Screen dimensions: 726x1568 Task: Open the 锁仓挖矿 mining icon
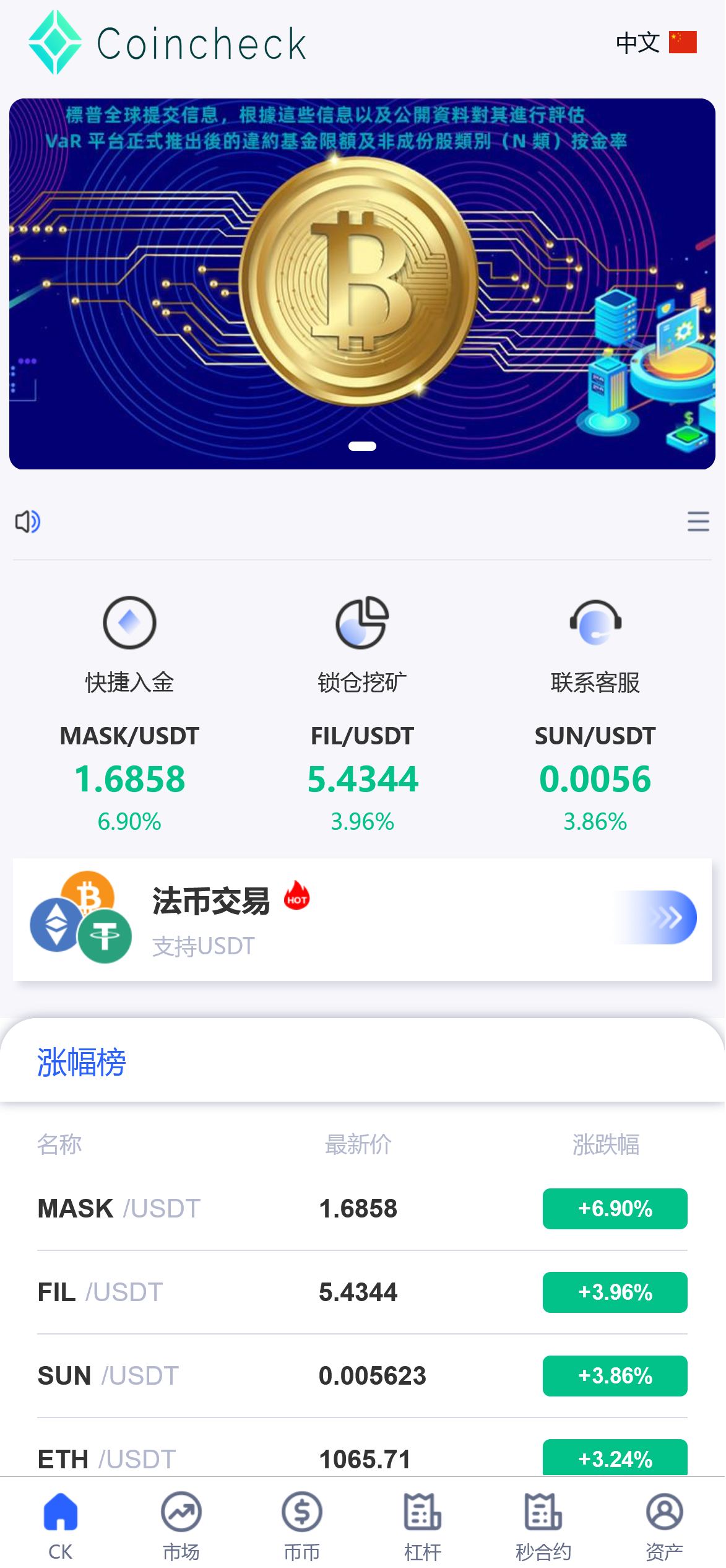(362, 623)
